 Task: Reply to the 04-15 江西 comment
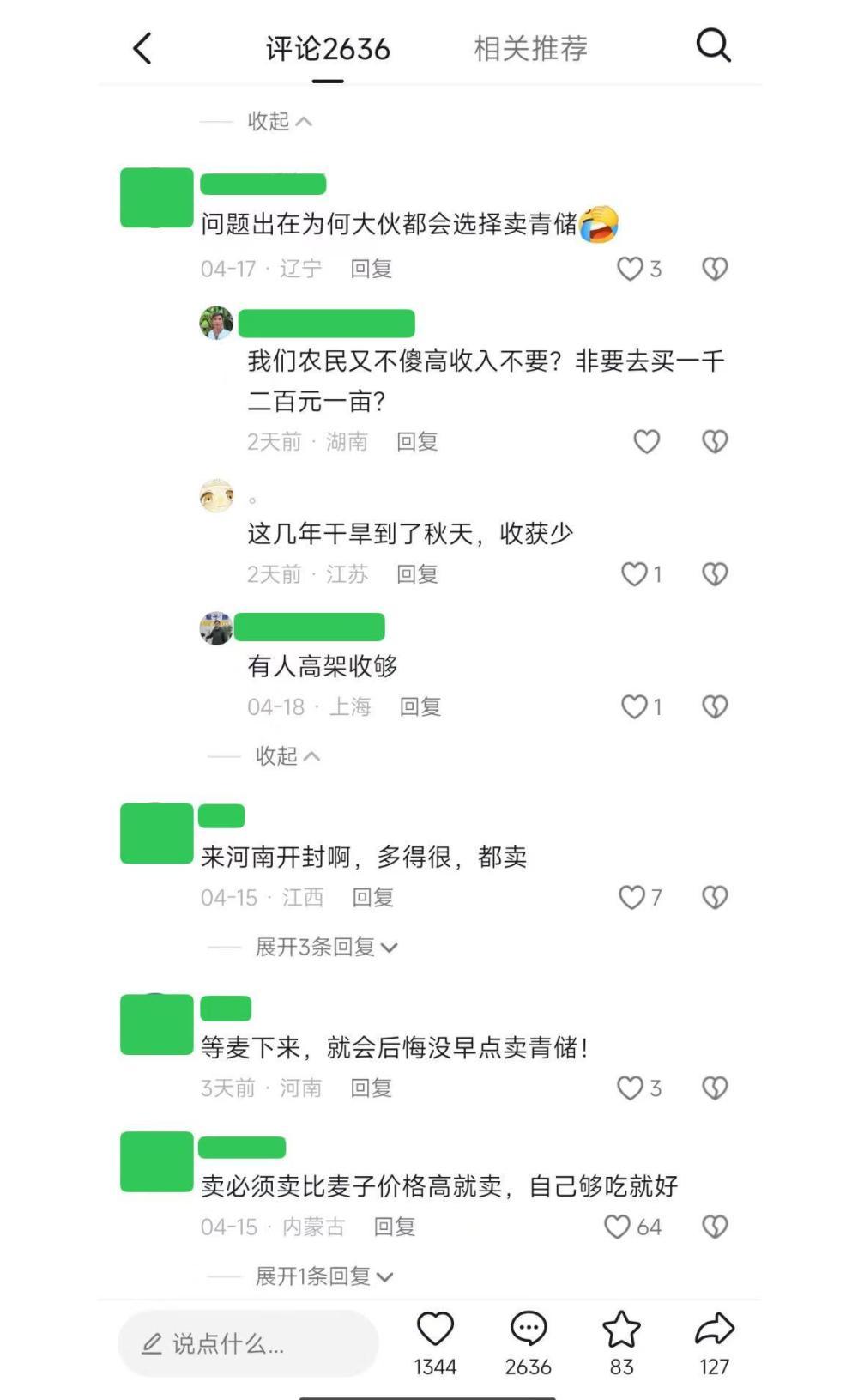[x=372, y=897]
